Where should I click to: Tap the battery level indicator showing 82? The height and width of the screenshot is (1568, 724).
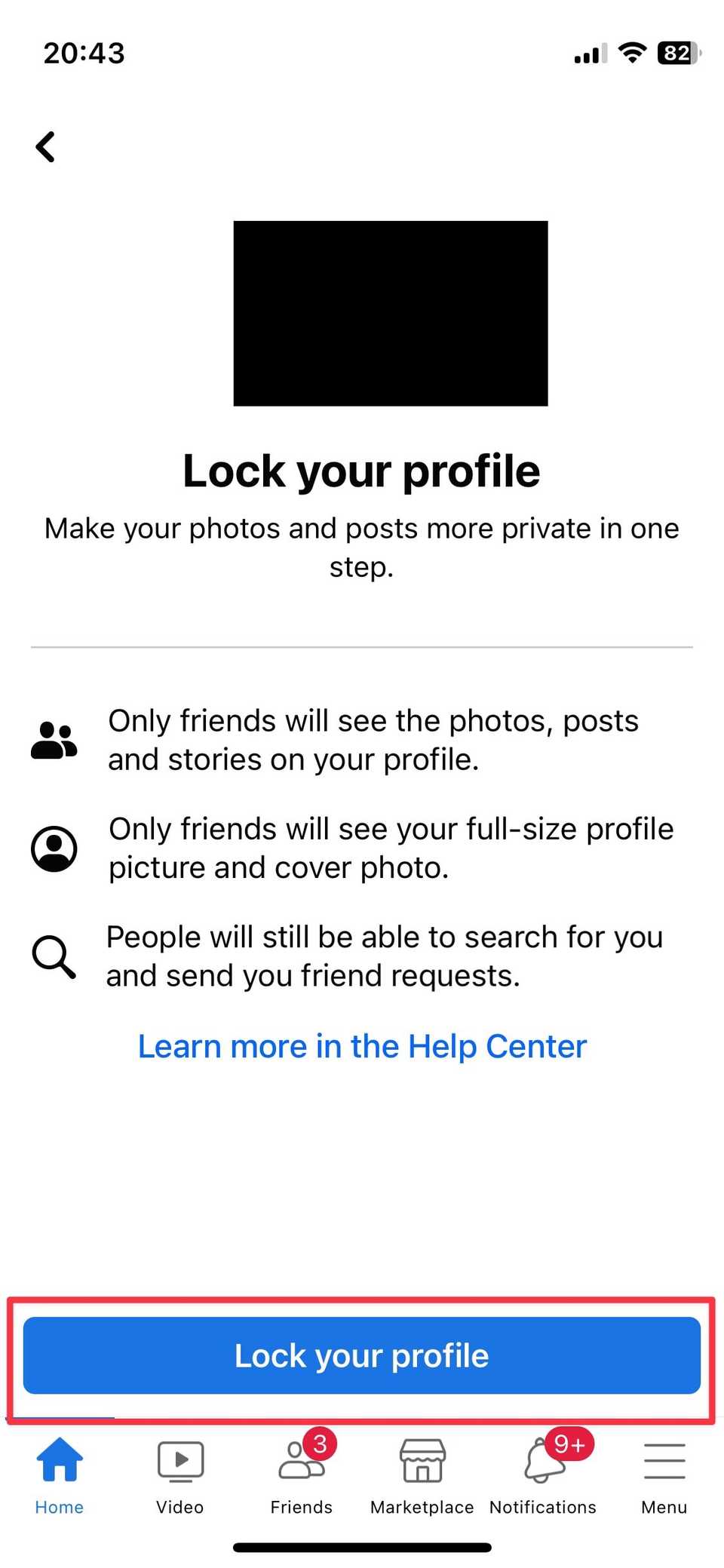pyautogui.click(x=675, y=52)
